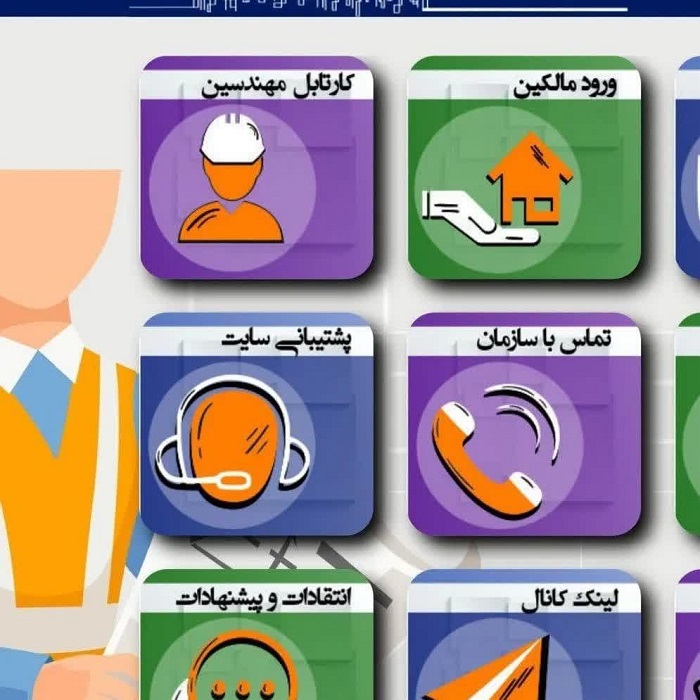Image resolution: width=700 pixels, height=700 pixels.
Task: Open the کارتابل مهندسین tile
Action: tap(256, 168)
